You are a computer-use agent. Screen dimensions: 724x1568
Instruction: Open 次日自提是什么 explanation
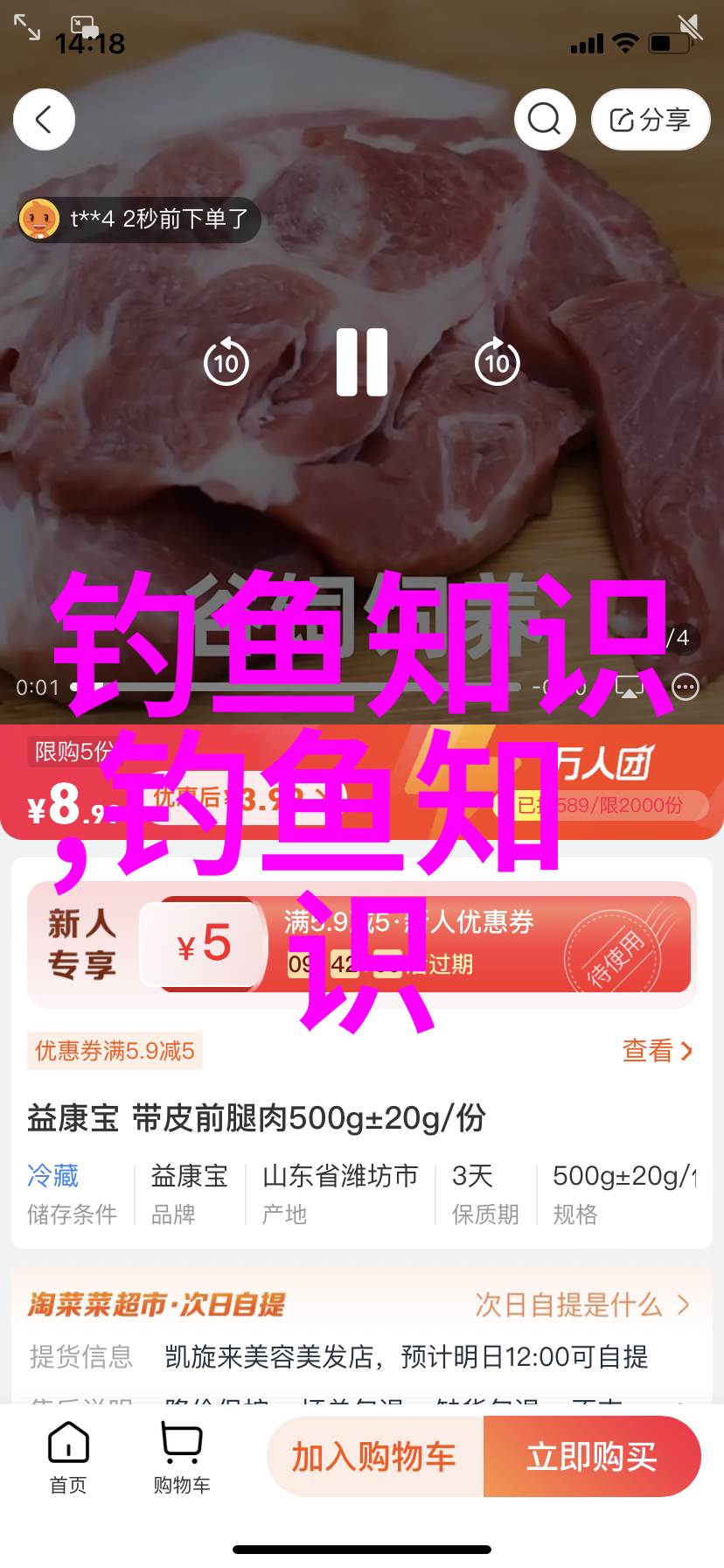coord(582,1305)
